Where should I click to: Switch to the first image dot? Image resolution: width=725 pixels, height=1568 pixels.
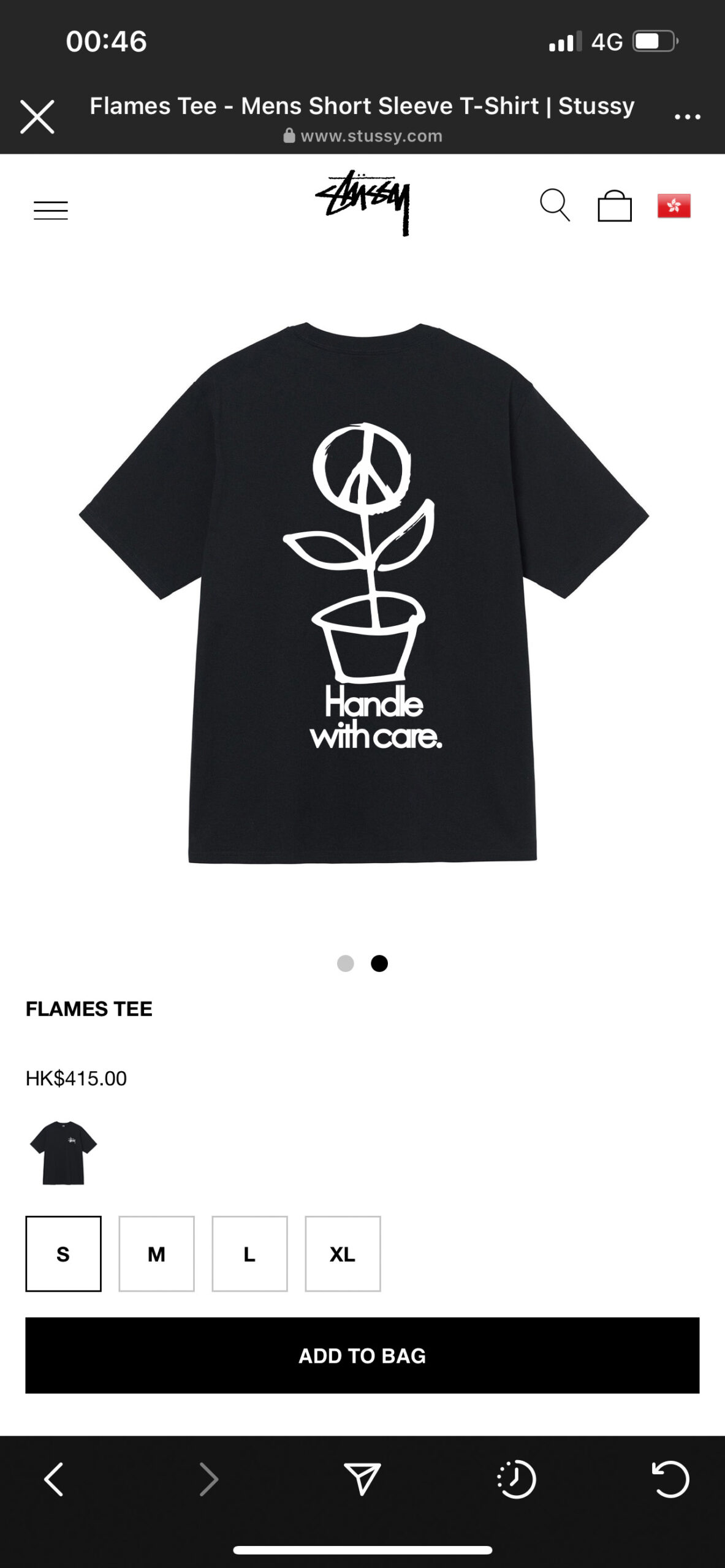point(346,963)
